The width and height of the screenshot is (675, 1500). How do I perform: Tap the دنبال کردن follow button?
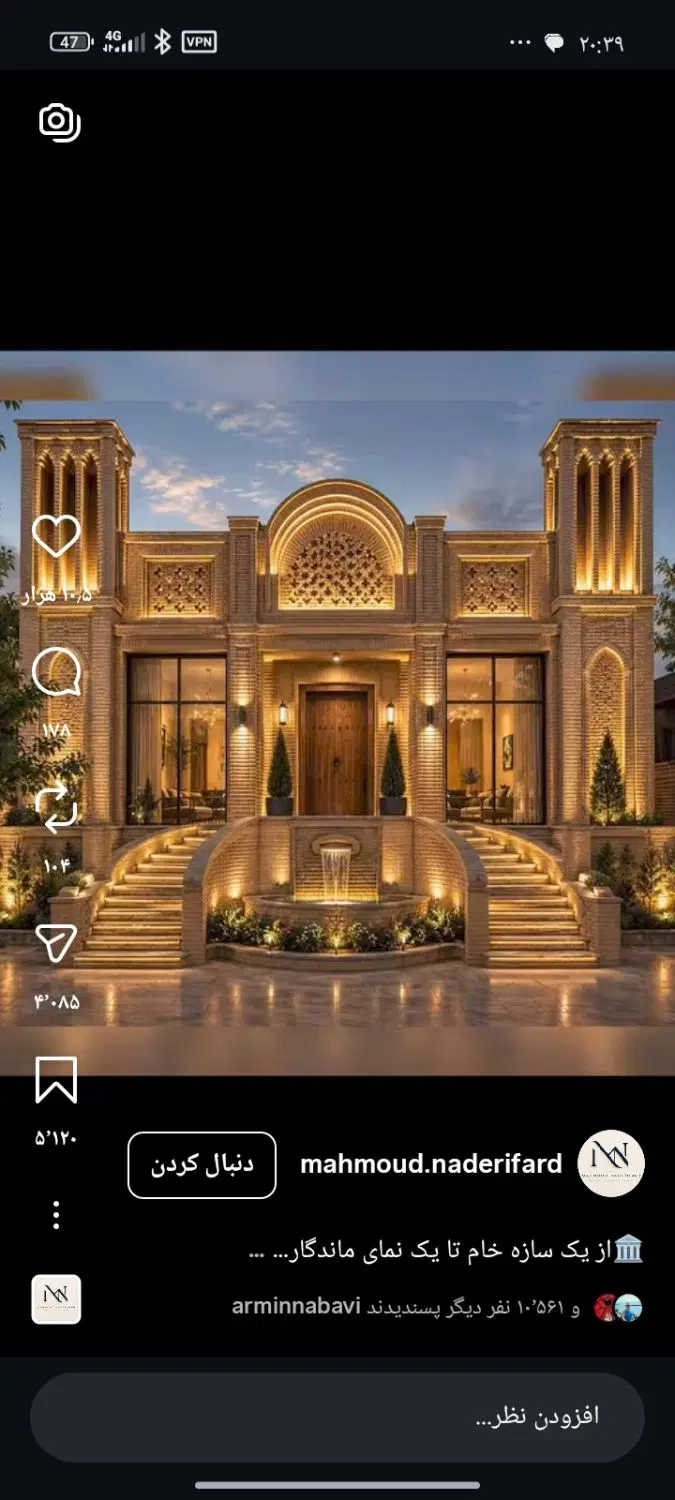[x=202, y=1165]
